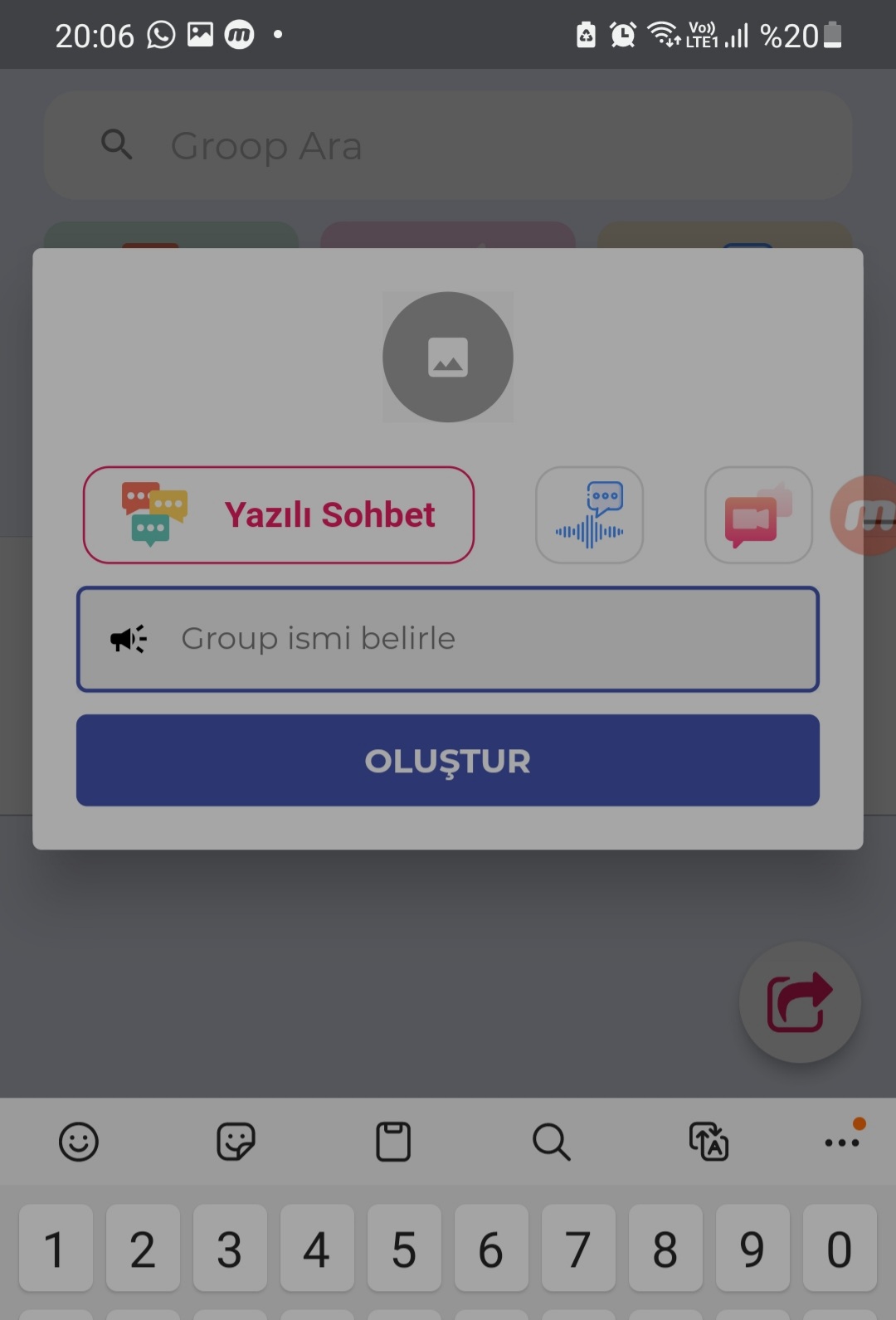The height and width of the screenshot is (1320, 896).
Task: Open the keyboard clipboard
Action: 393,1142
